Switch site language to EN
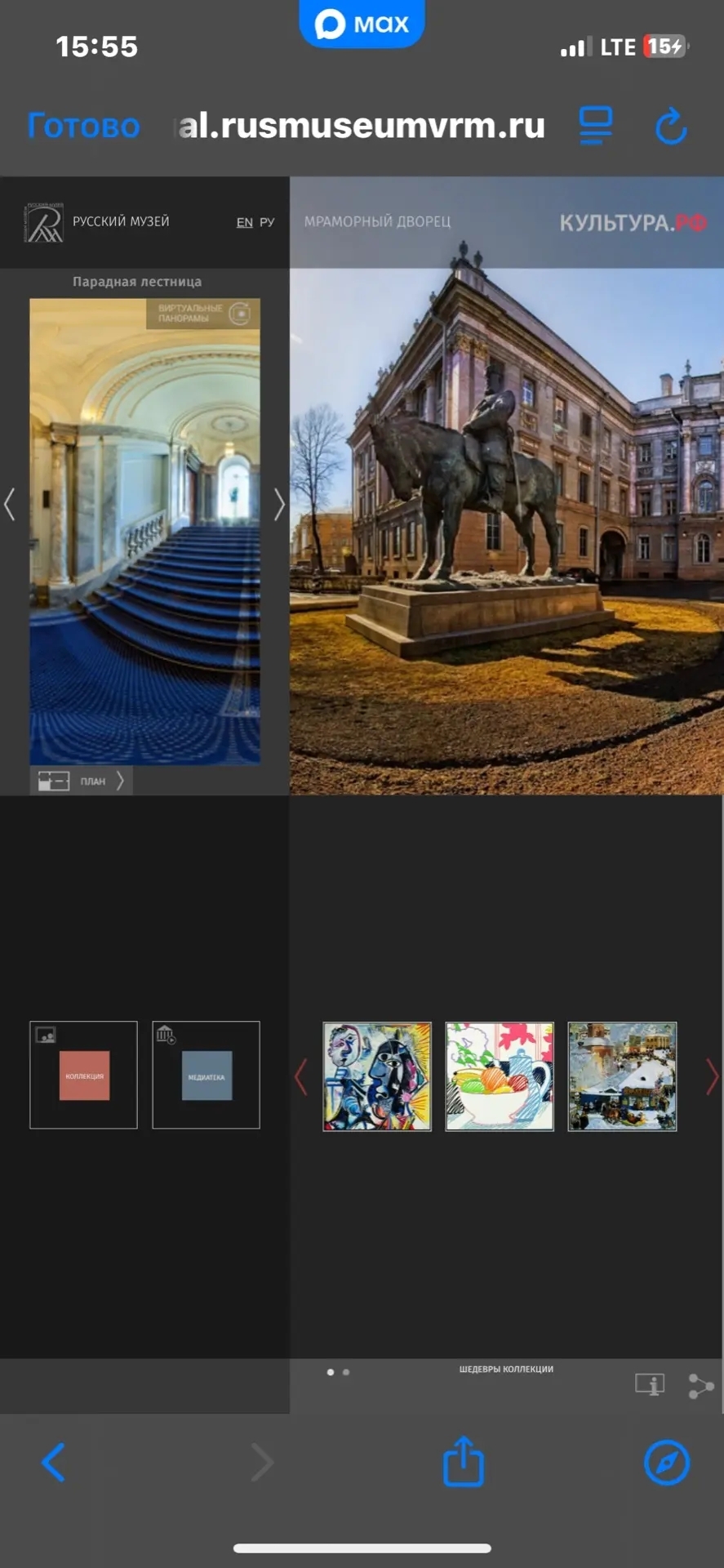Image resolution: width=724 pixels, height=1568 pixels. pyautogui.click(x=244, y=222)
